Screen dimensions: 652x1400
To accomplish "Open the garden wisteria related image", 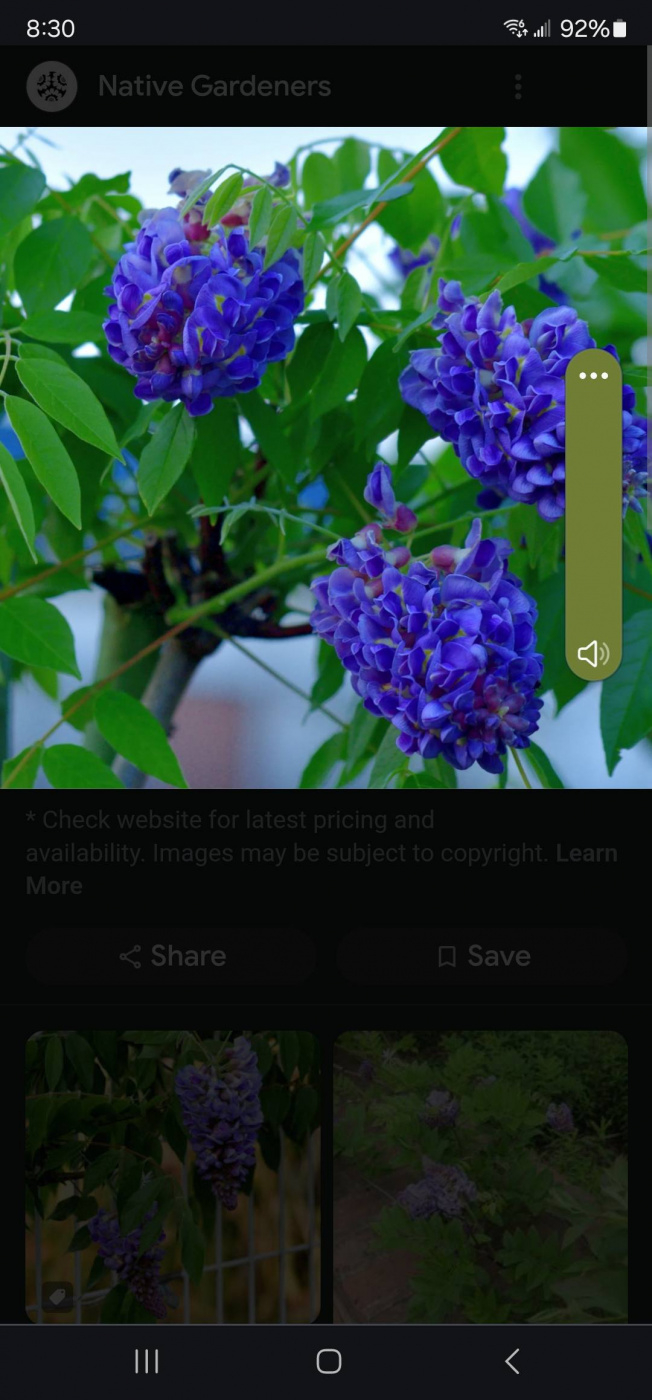I will (x=480, y=1176).
